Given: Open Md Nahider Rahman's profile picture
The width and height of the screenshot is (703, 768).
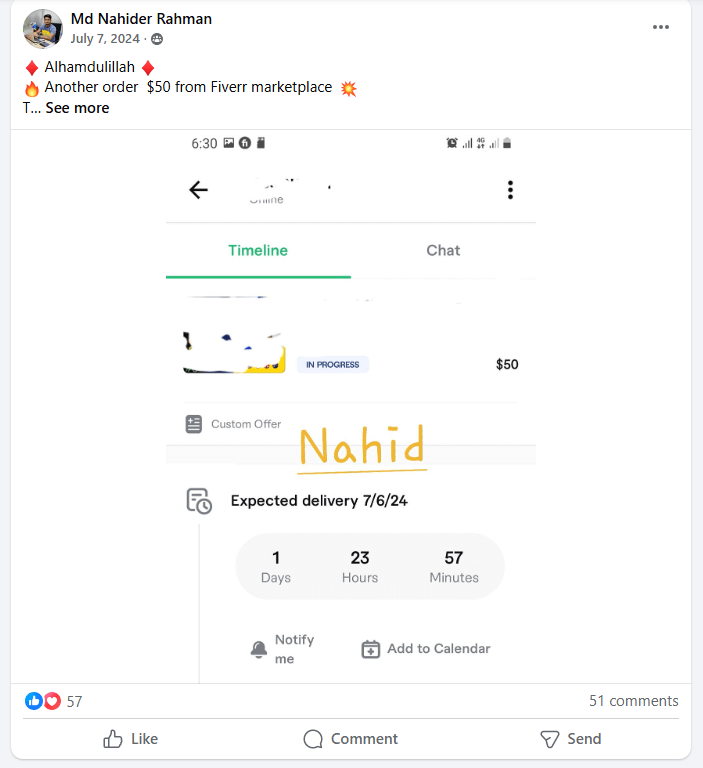Looking at the screenshot, I should click(x=42, y=29).
